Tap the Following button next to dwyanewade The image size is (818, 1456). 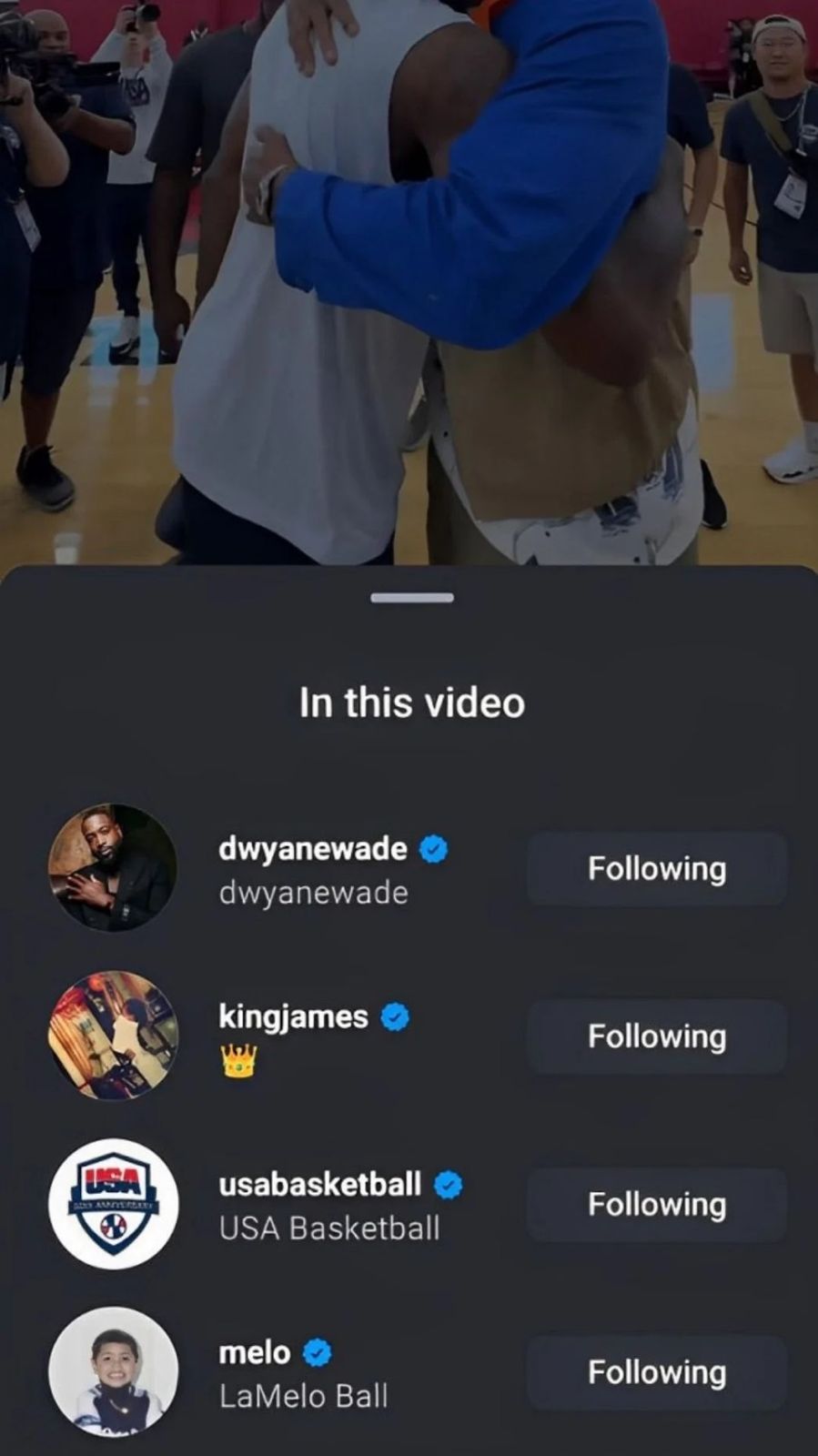[656, 869]
